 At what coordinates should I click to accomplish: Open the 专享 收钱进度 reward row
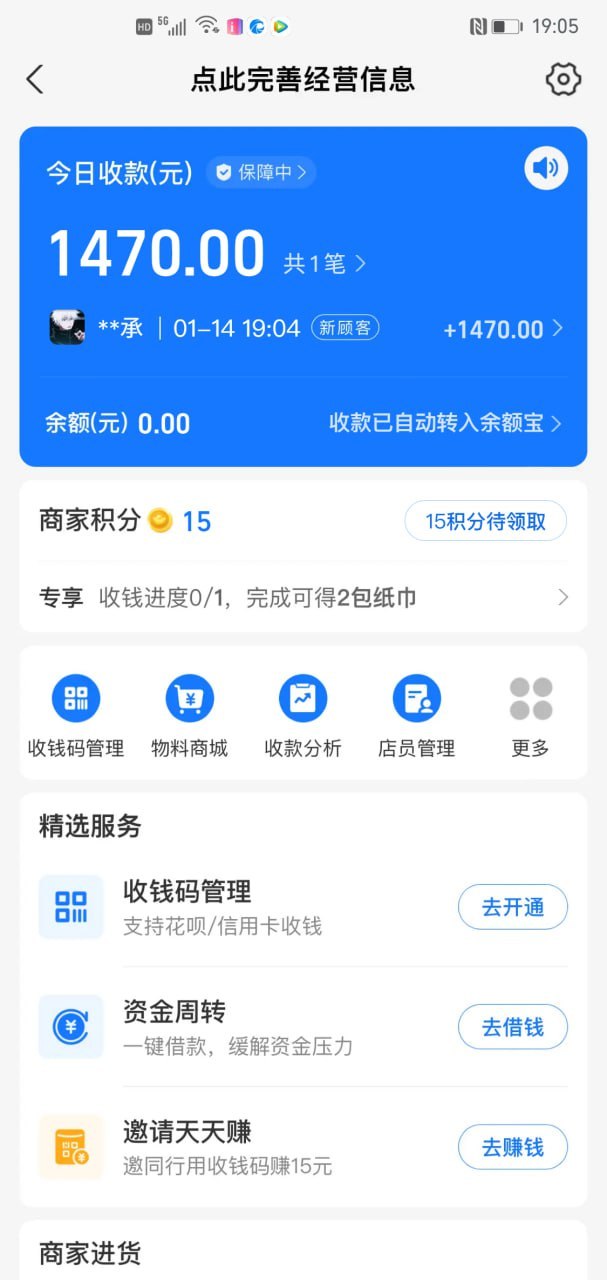pos(303,598)
